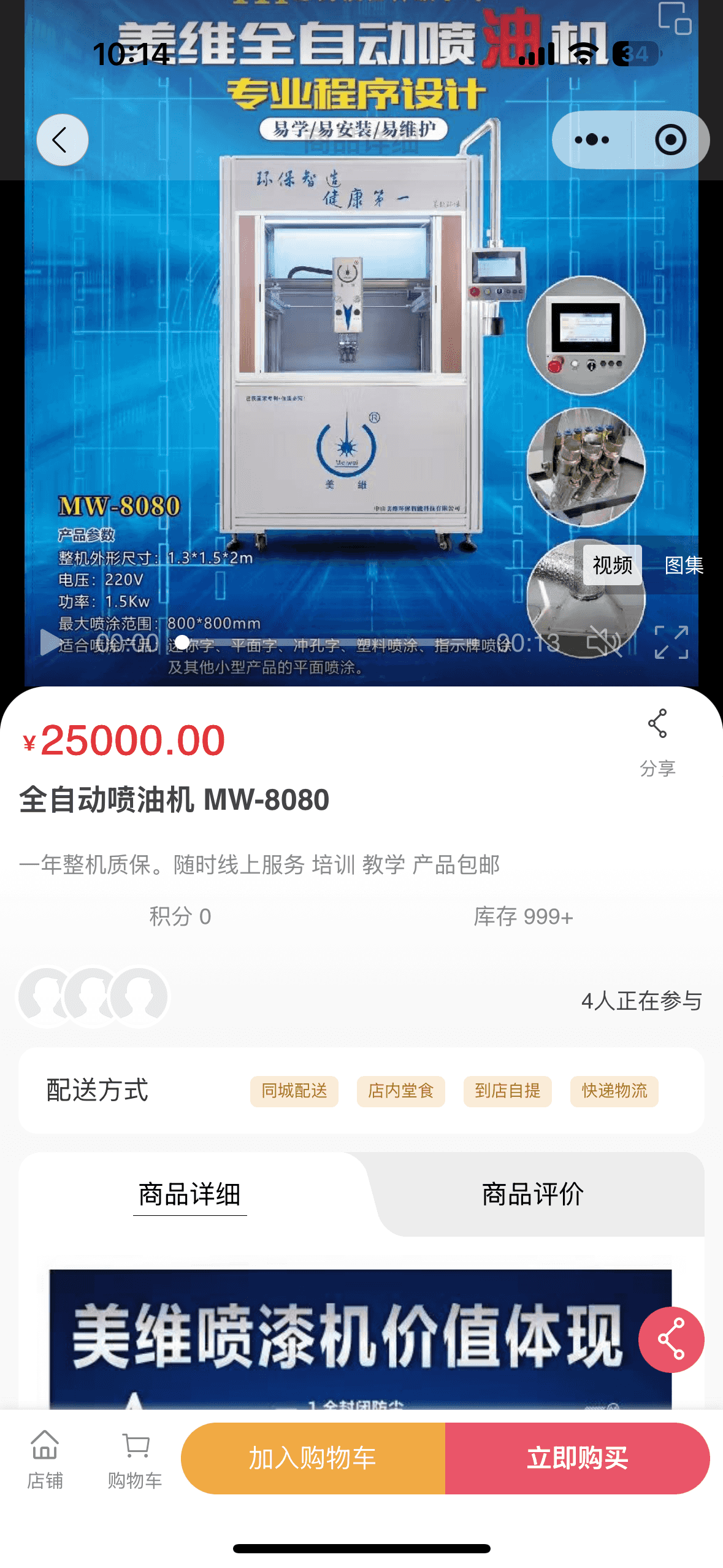Viewport: 723px width, 1568px height.
Task: Go back using the back arrow
Action: [62, 140]
